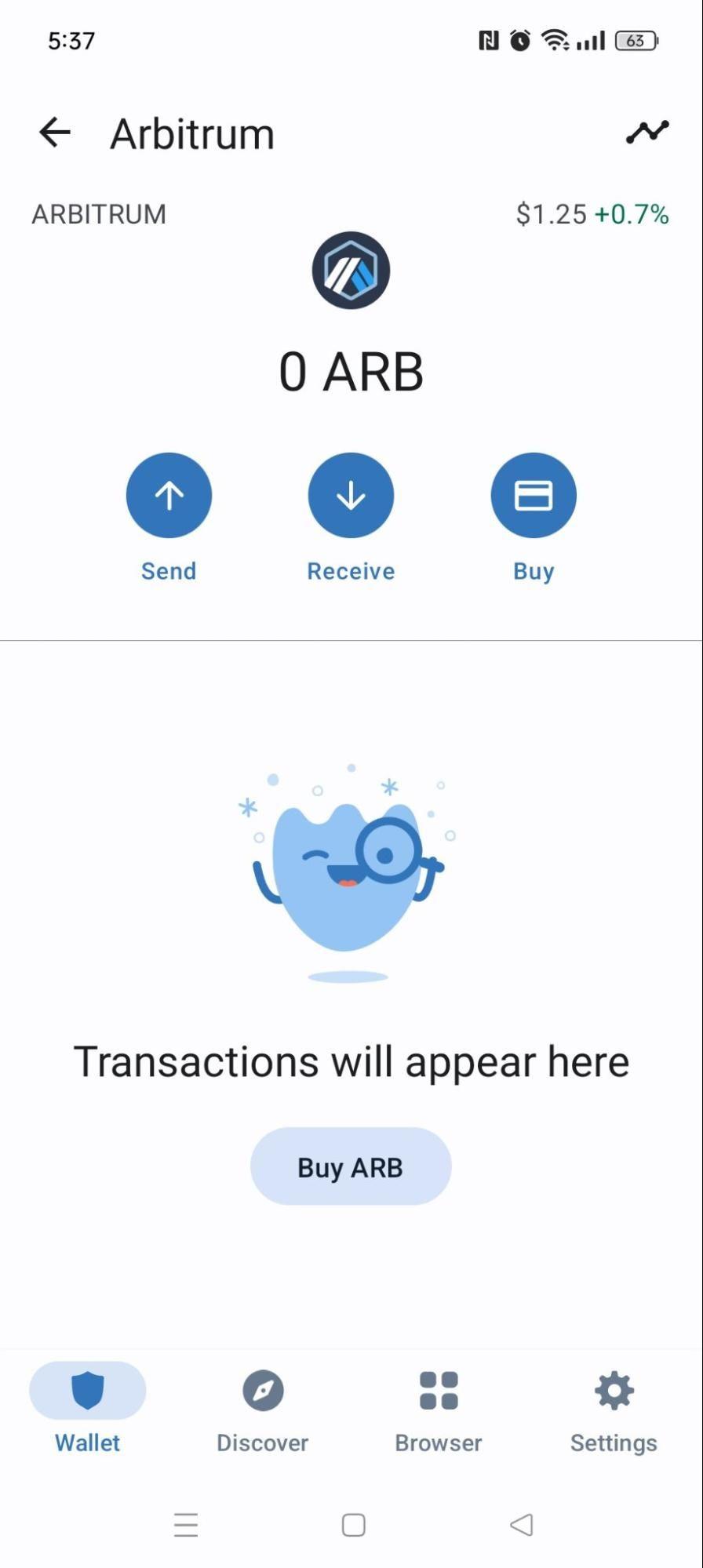The image size is (703, 1568).
Task: Tap the Send button
Action: tap(169, 496)
